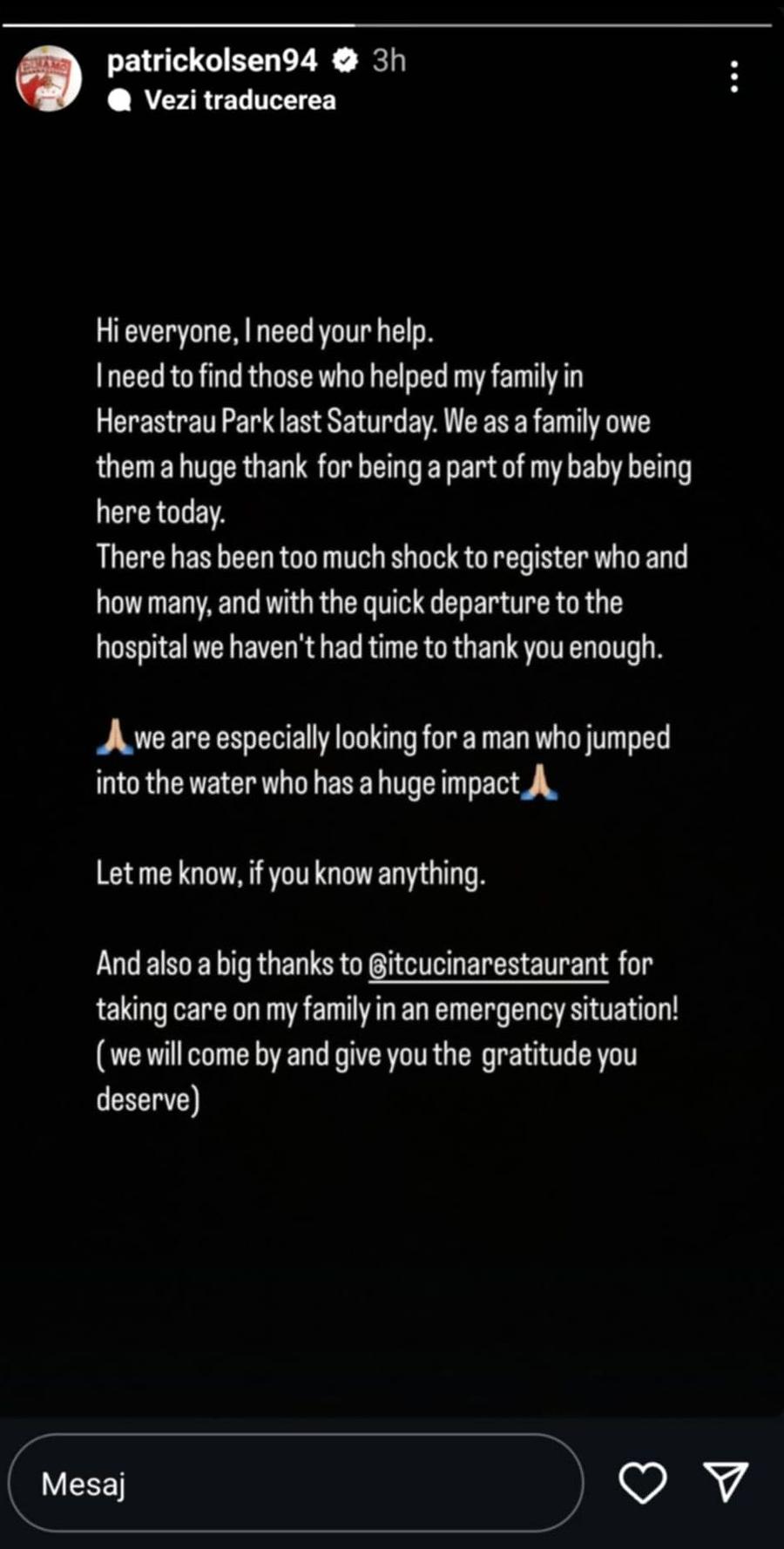The width and height of the screenshot is (784, 1549).
Task: Open patrickolsen94's profile picture
Action: pyautogui.click(x=49, y=78)
